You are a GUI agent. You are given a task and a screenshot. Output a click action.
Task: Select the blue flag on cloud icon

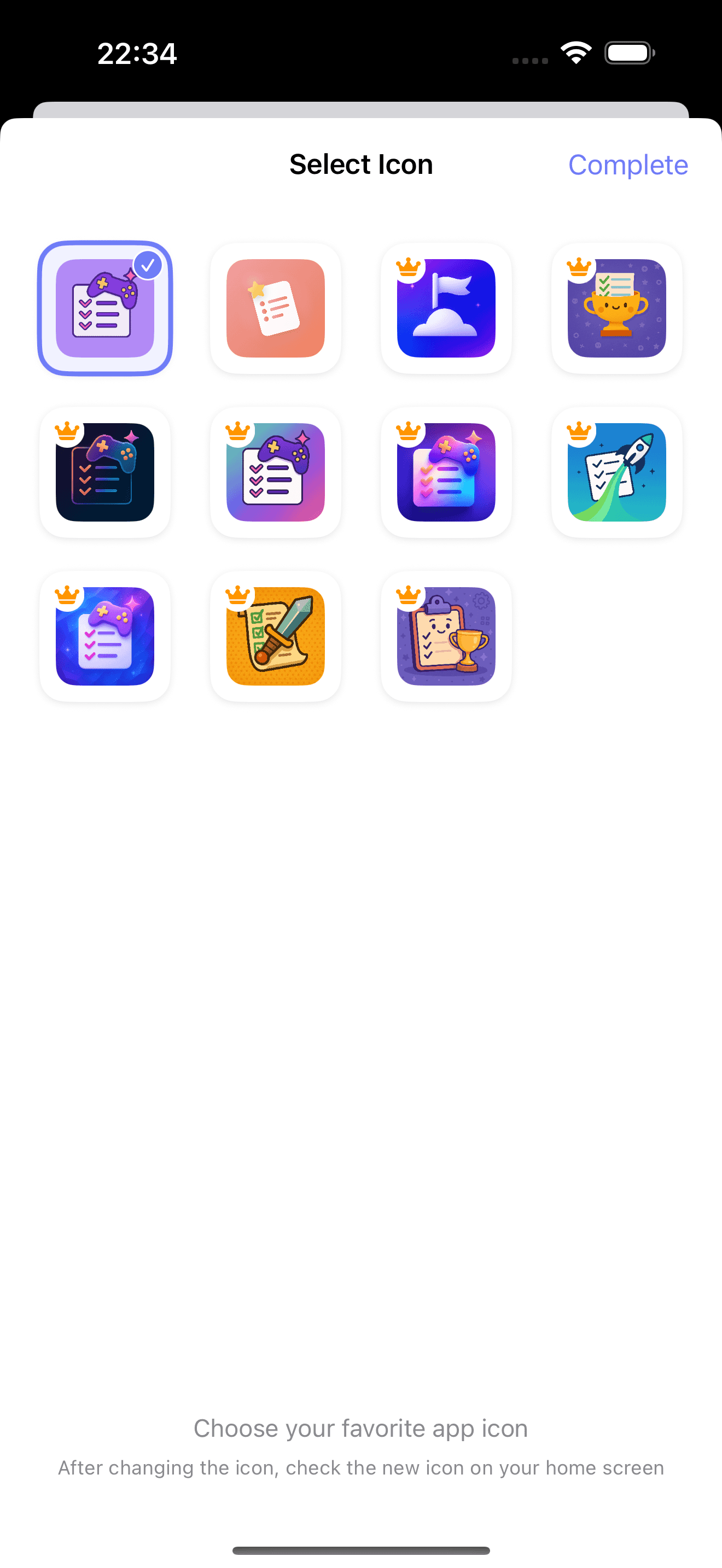point(446,308)
